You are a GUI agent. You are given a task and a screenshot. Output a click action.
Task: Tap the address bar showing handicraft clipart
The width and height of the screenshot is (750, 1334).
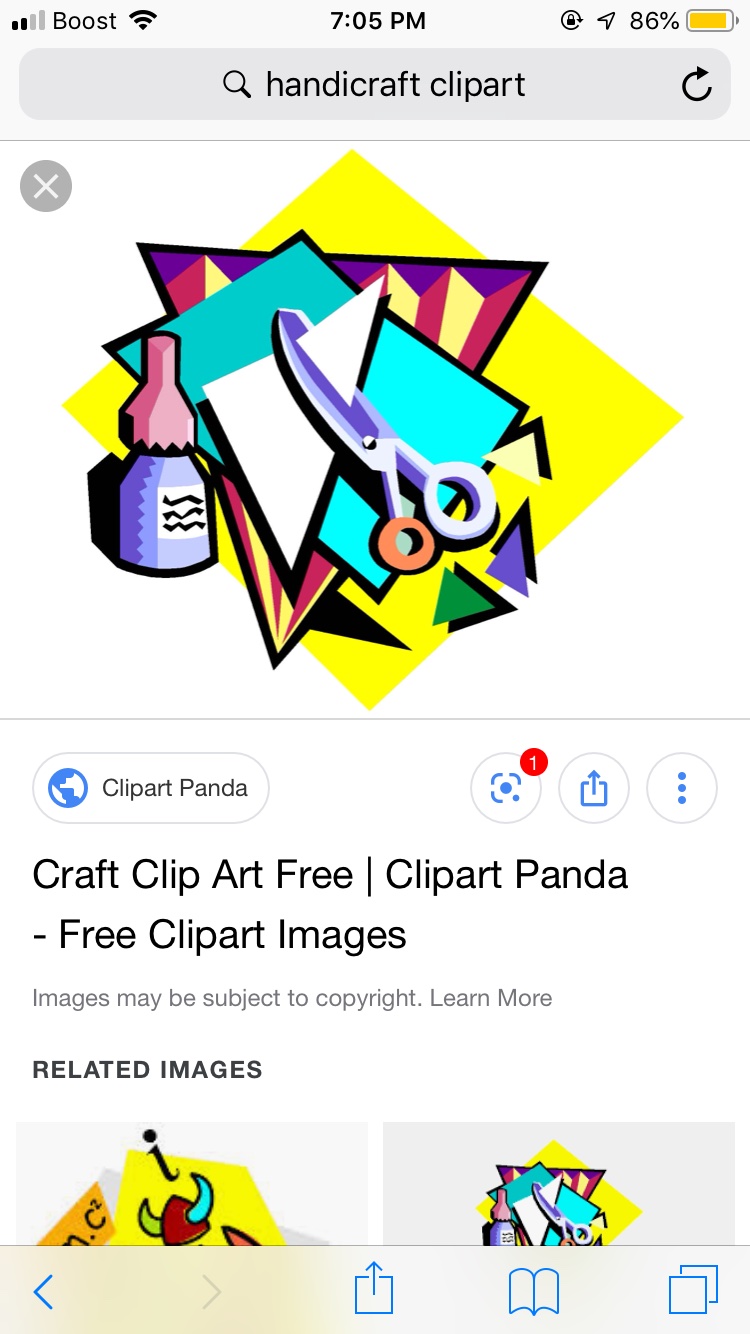[x=375, y=85]
